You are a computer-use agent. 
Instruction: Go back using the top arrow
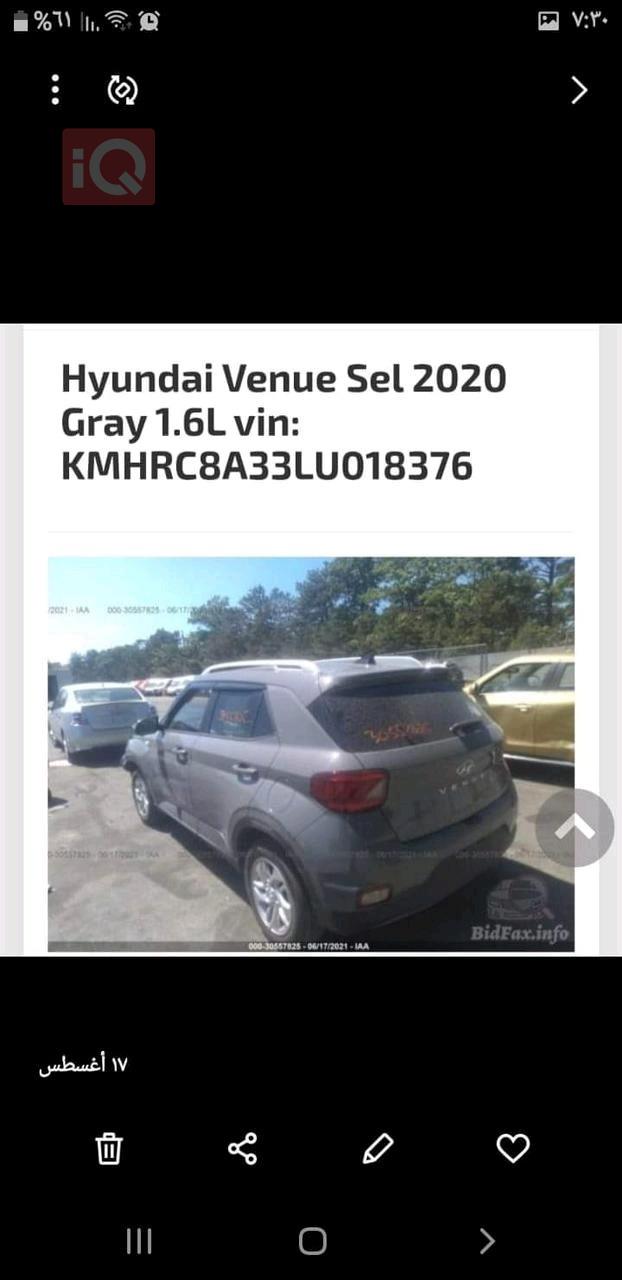tap(579, 90)
